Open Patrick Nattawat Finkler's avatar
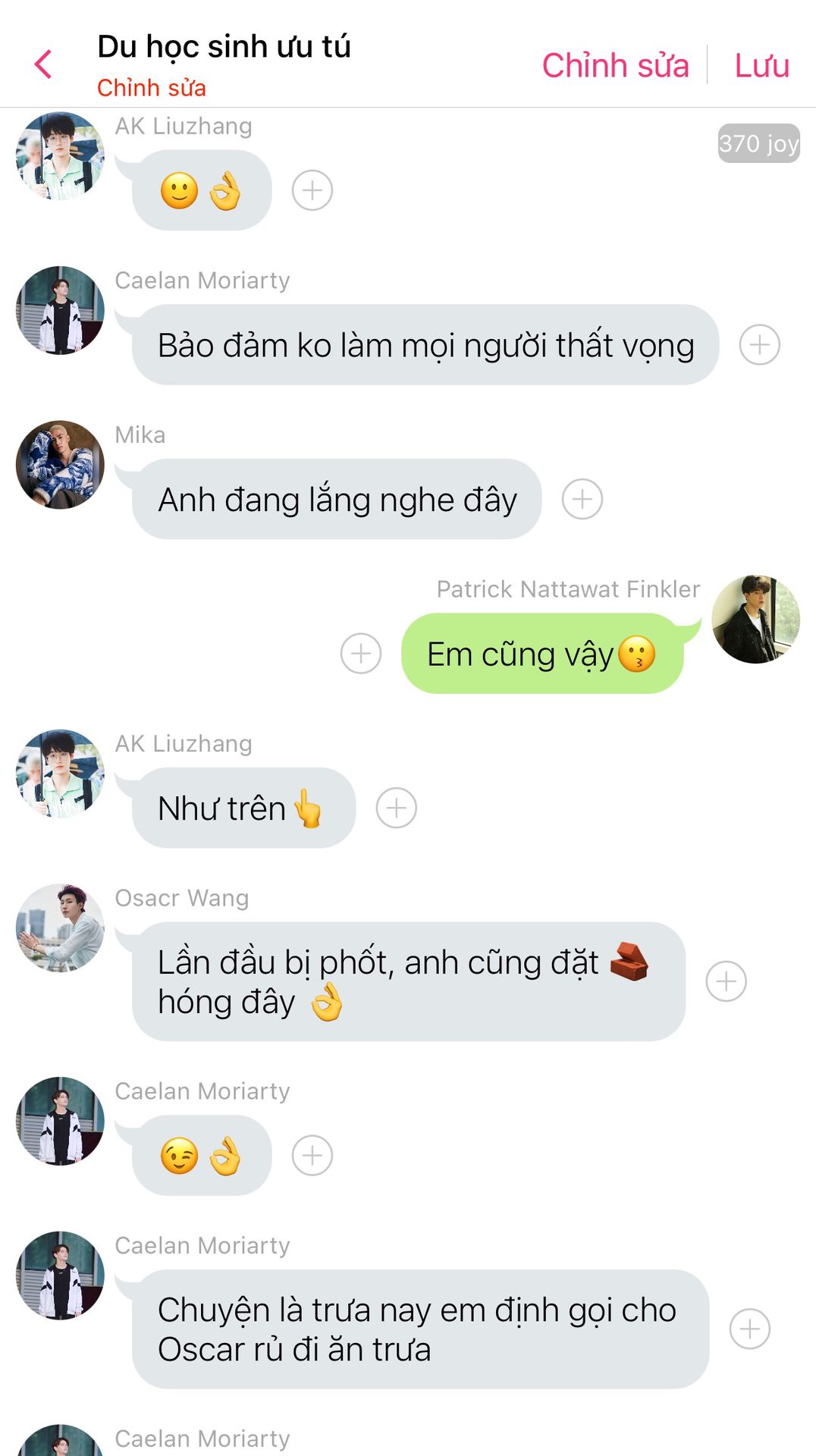The image size is (816, 1456). point(755,620)
